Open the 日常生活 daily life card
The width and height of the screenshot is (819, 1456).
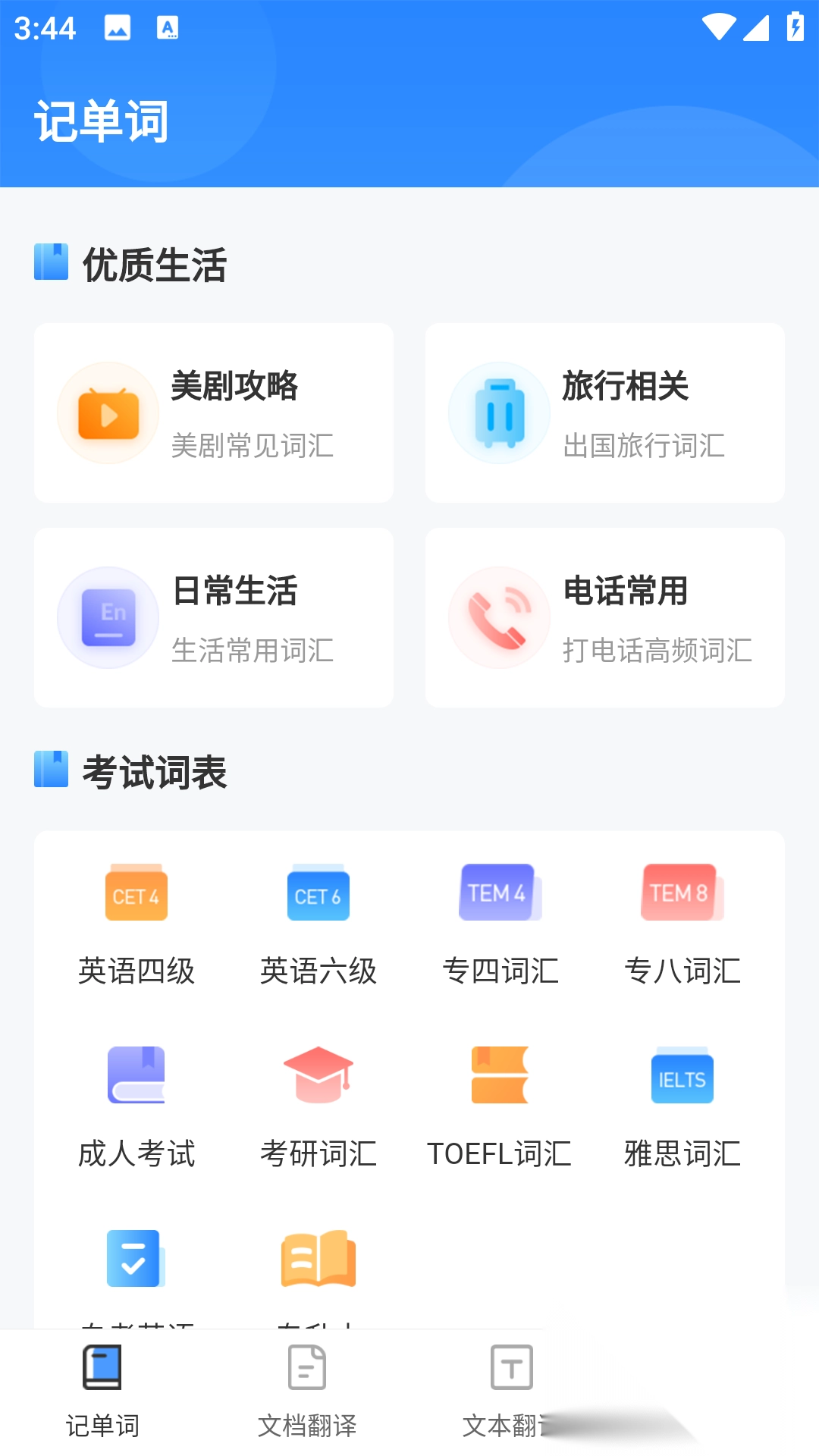(213, 617)
